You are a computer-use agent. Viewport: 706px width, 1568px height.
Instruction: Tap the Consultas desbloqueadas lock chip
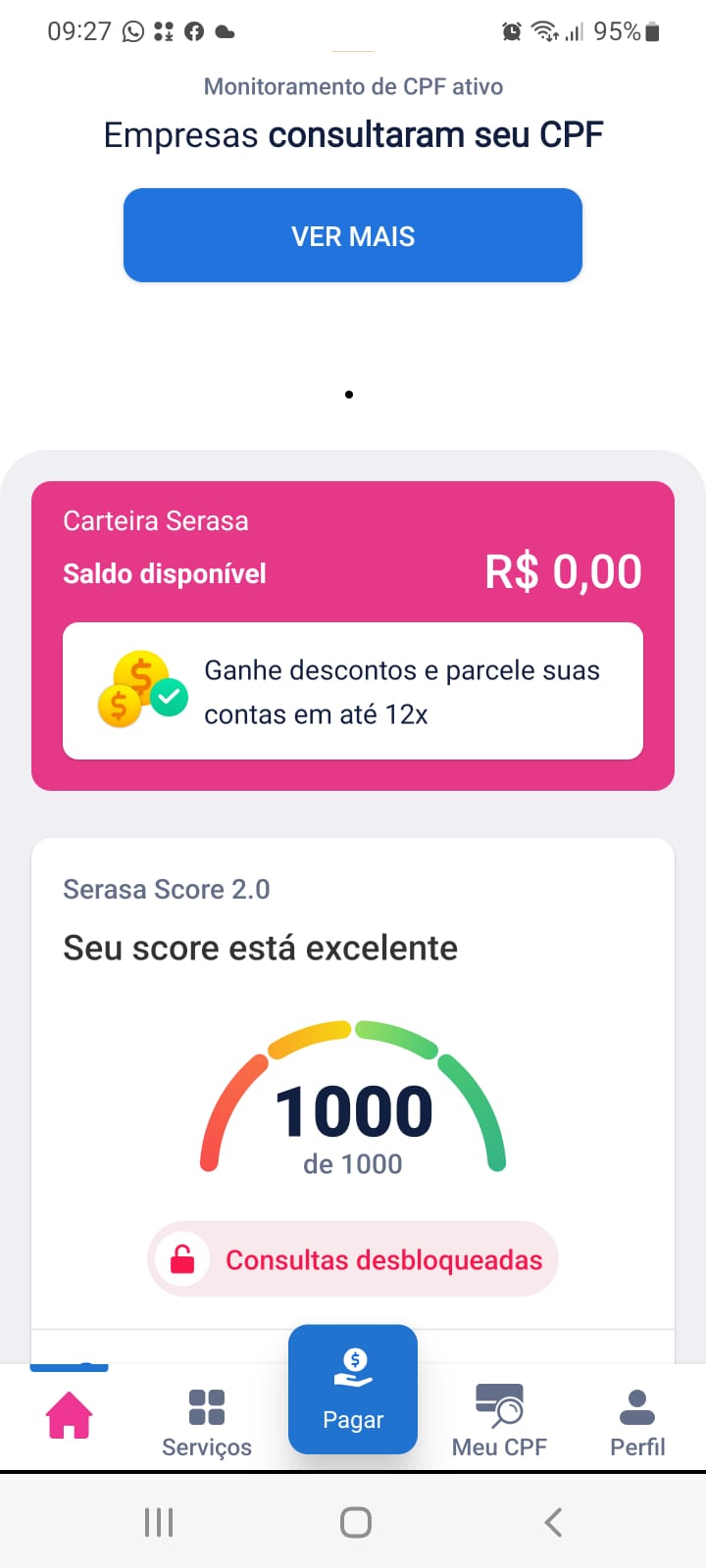[353, 1259]
